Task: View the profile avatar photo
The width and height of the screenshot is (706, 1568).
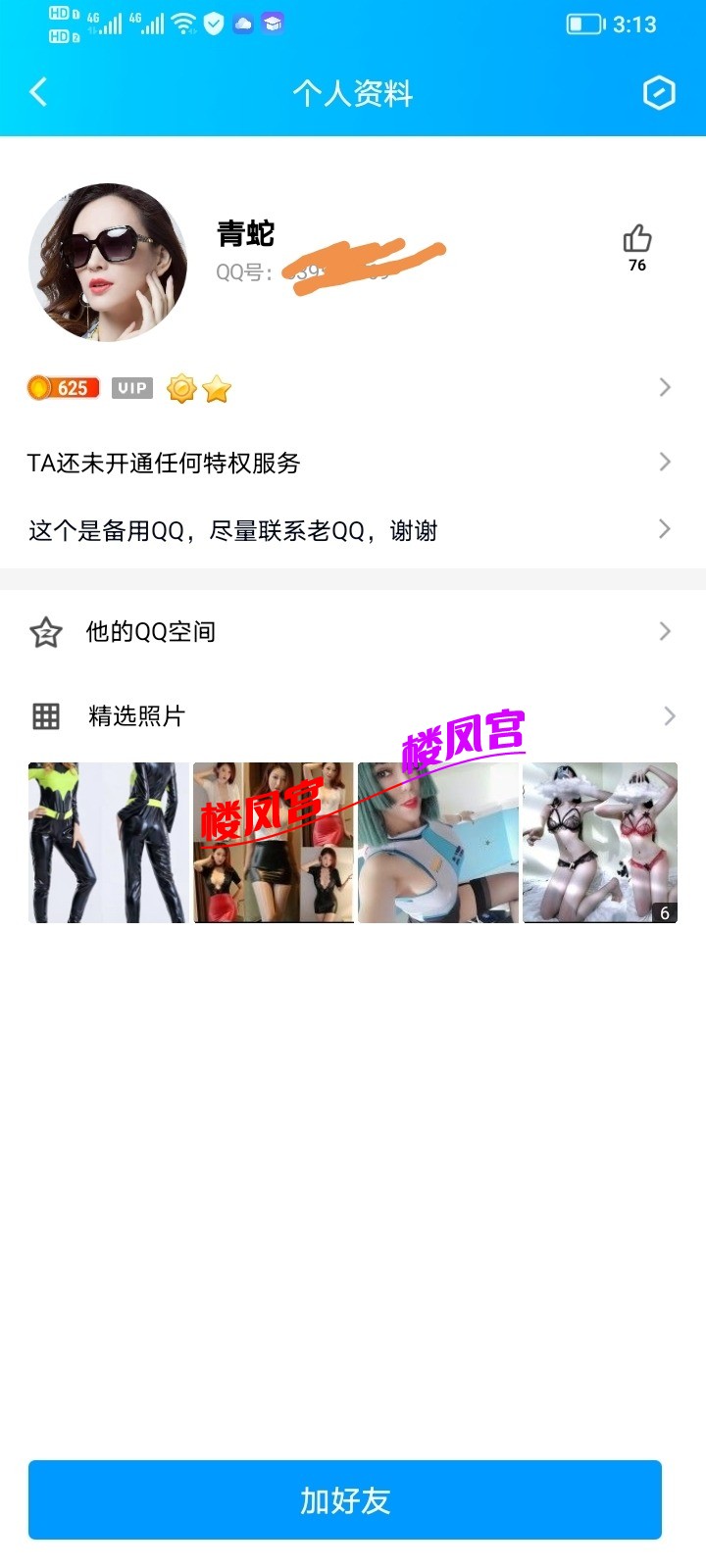Action: coord(108,263)
